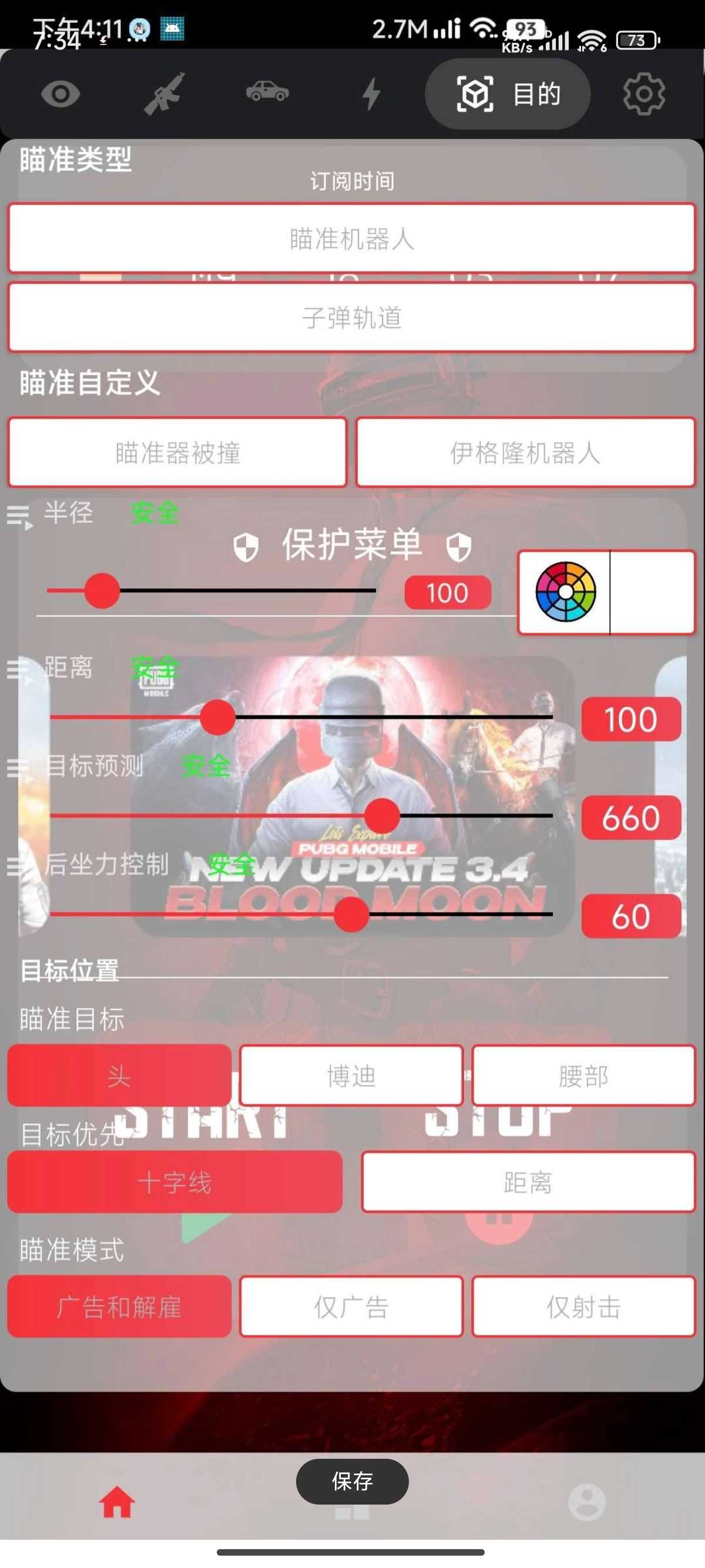Open the profile bottom tab
Viewport: 705px width, 1568px height.
586,1502
